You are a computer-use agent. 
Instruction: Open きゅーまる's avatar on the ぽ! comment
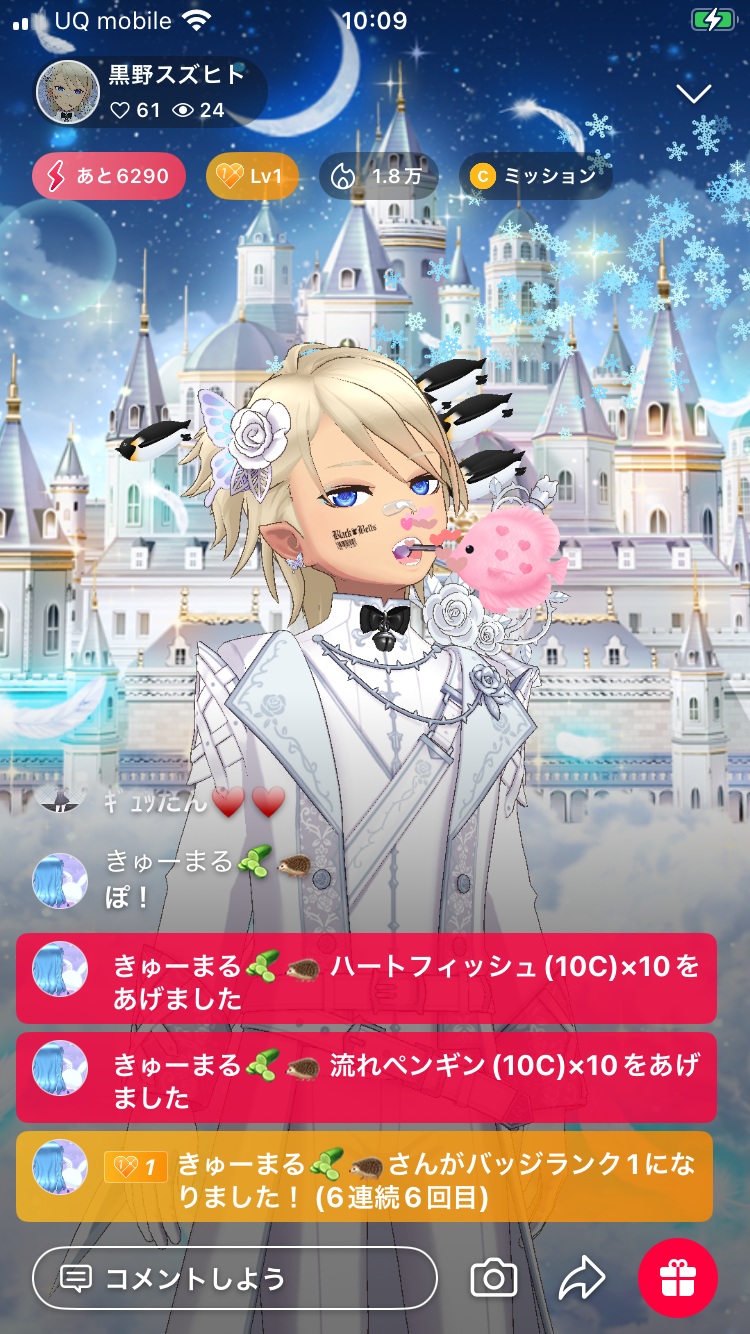pos(59,880)
